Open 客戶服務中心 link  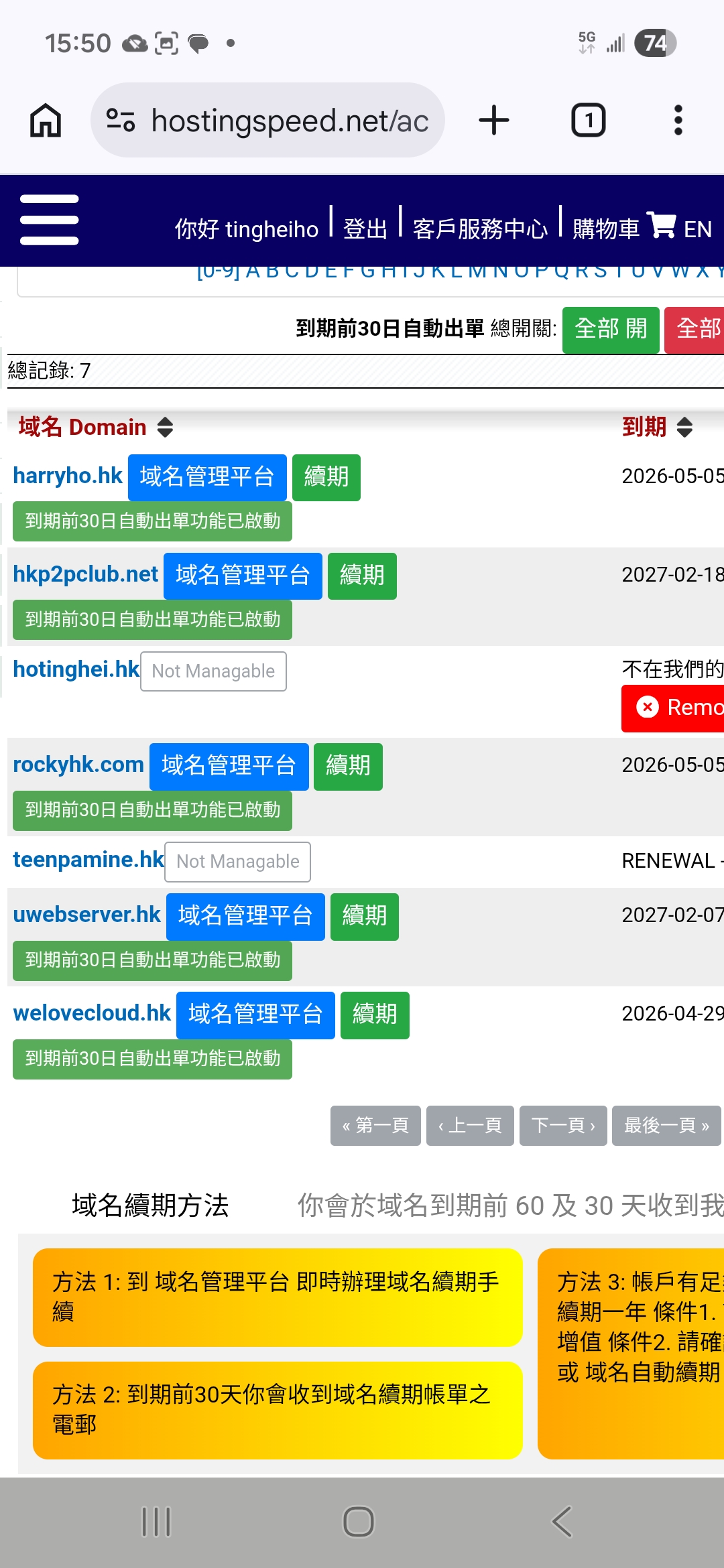click(480, 229)
